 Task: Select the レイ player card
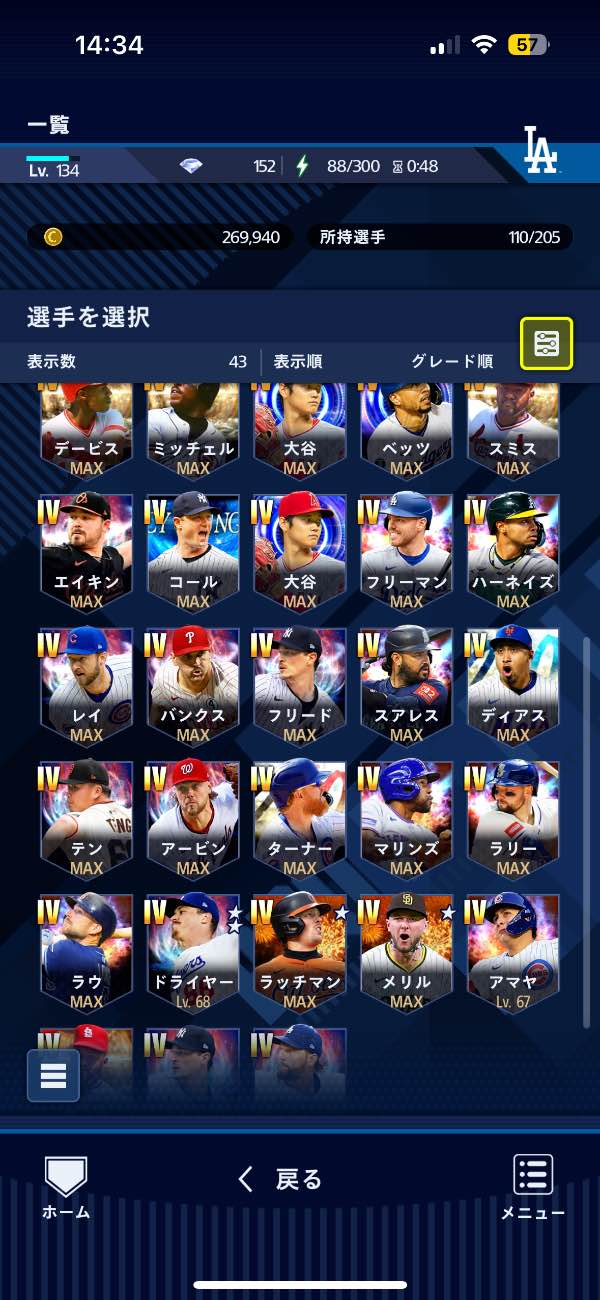(x=86, y=684)
